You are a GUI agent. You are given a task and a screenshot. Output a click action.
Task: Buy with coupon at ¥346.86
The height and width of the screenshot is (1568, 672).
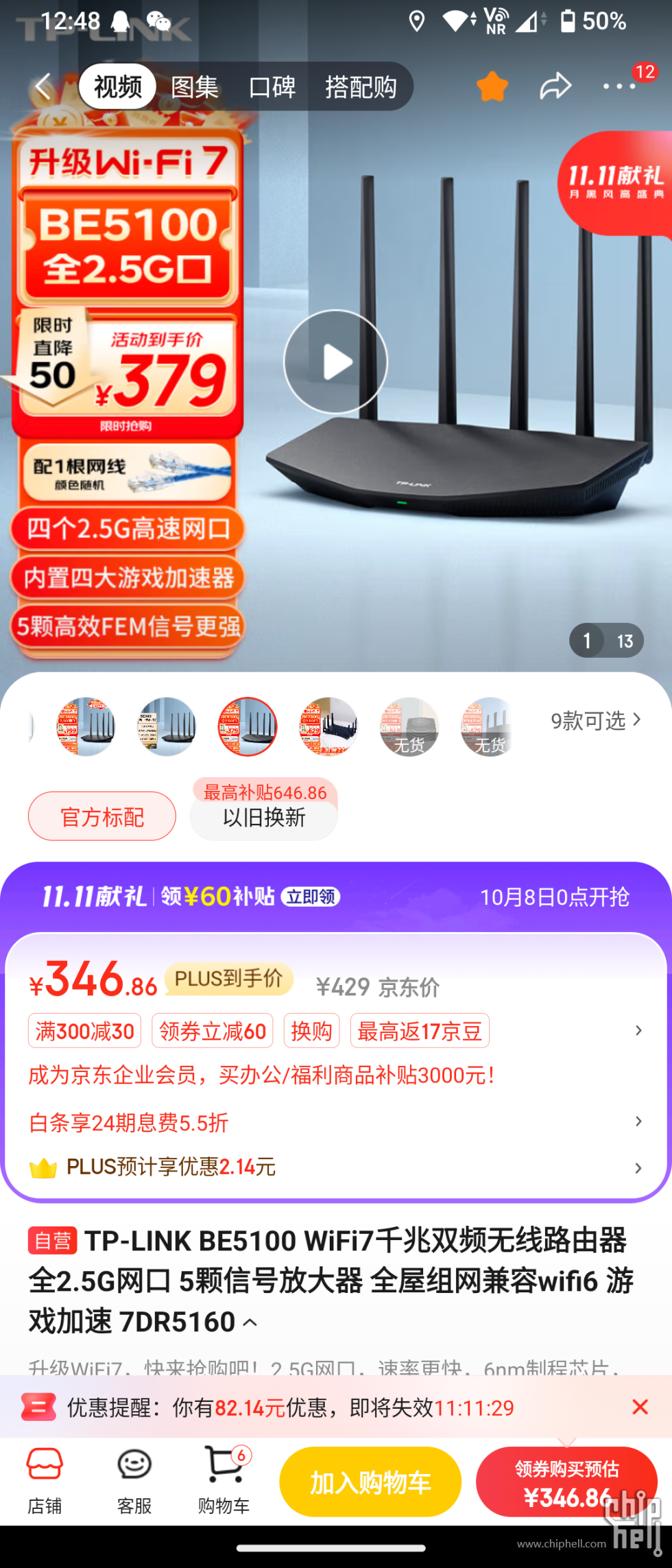pos(566,1482)
